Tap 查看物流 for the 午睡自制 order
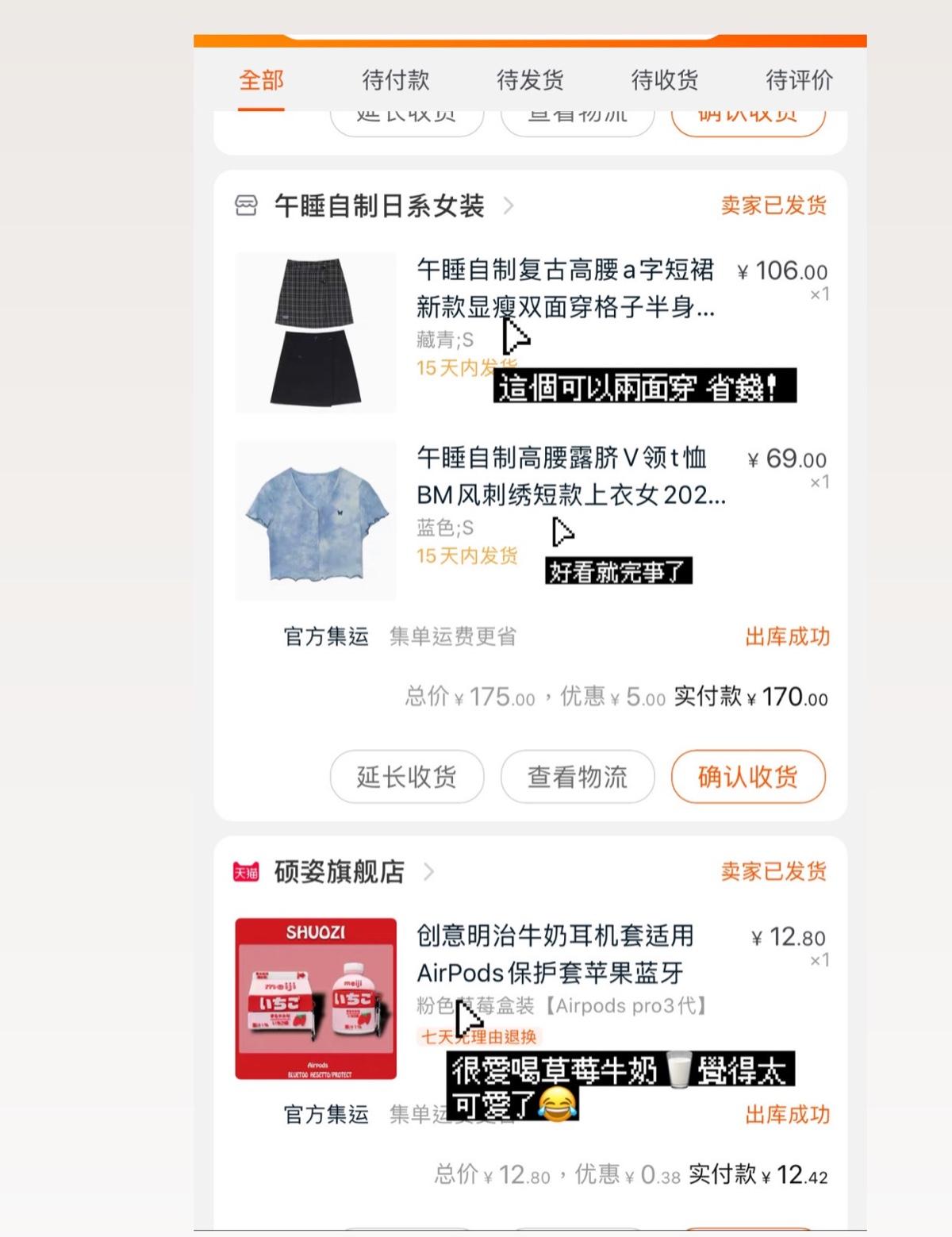Screen dimensions: 952x1237 coord(577,777)
